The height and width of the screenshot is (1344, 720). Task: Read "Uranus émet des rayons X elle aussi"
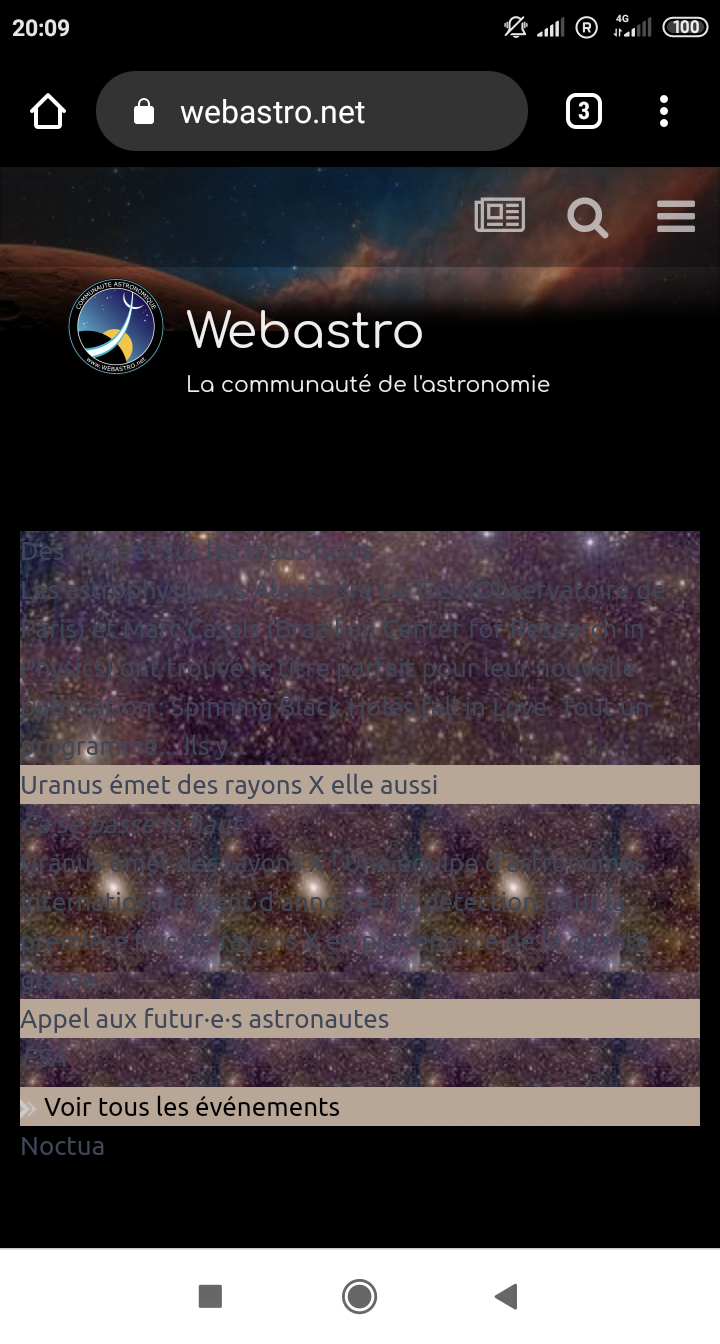[229, 786]
